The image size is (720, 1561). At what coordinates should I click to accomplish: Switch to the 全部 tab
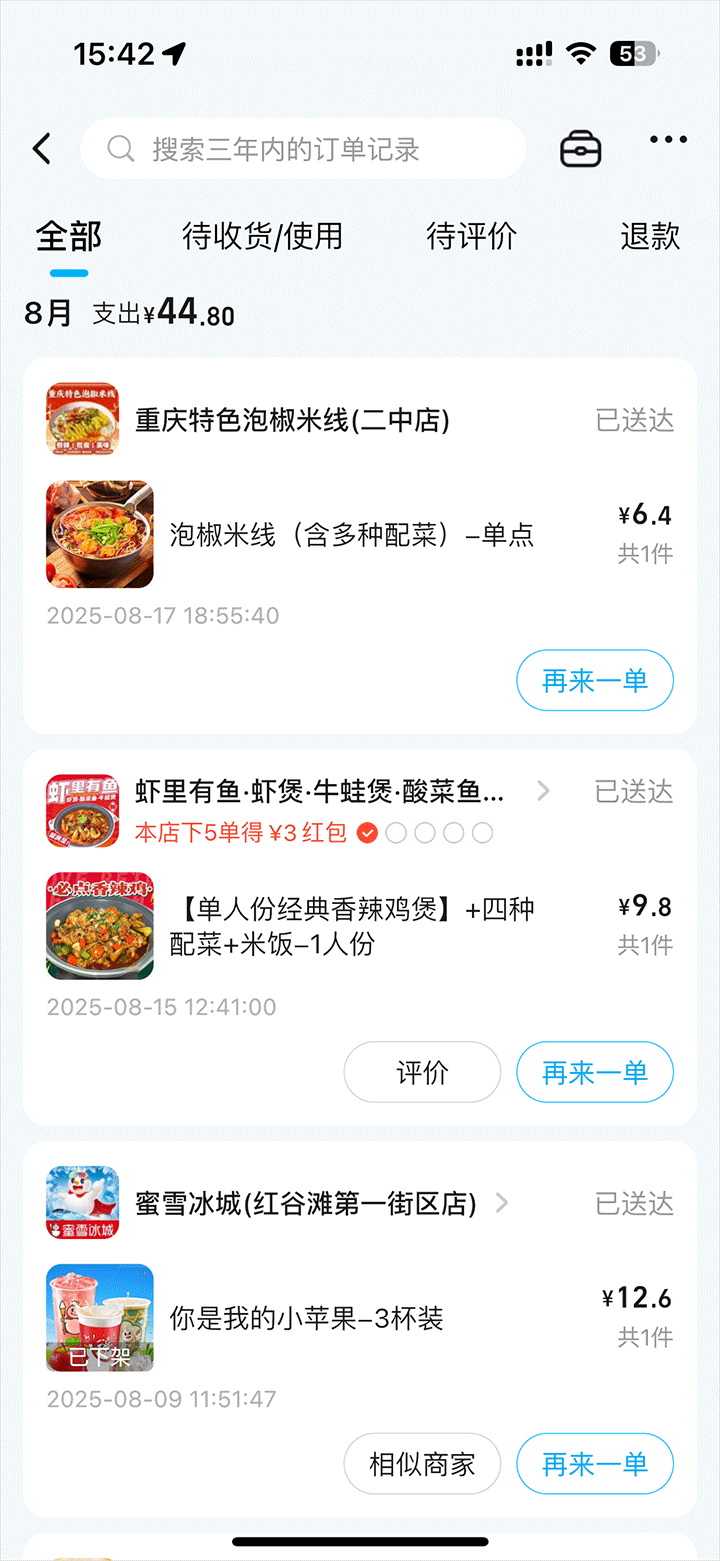(69, 237)
